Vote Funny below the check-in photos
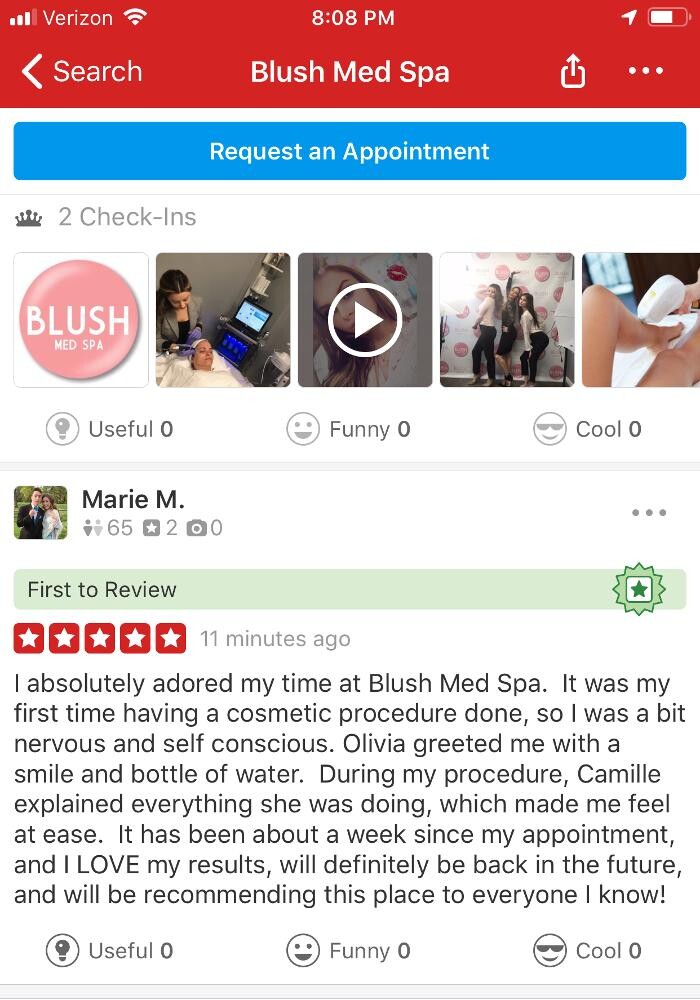 (349, 429)
